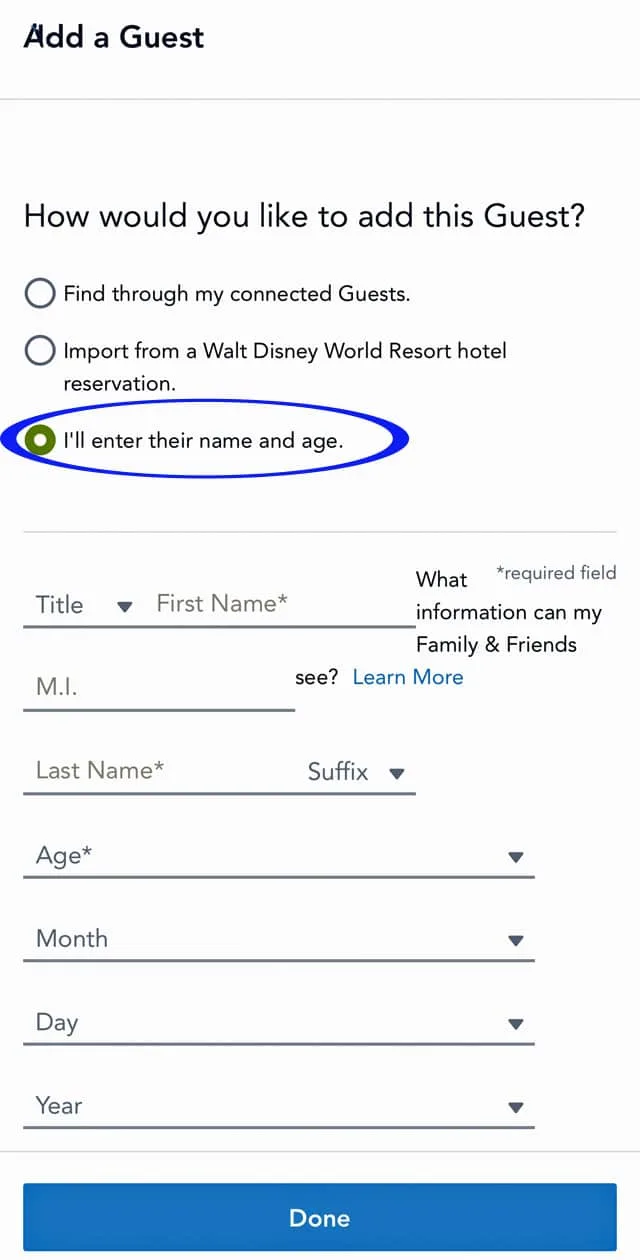The height and width of the screenshot is (1260, 640).
Task: Open the Day dropdown
Action: (279, 1023)
